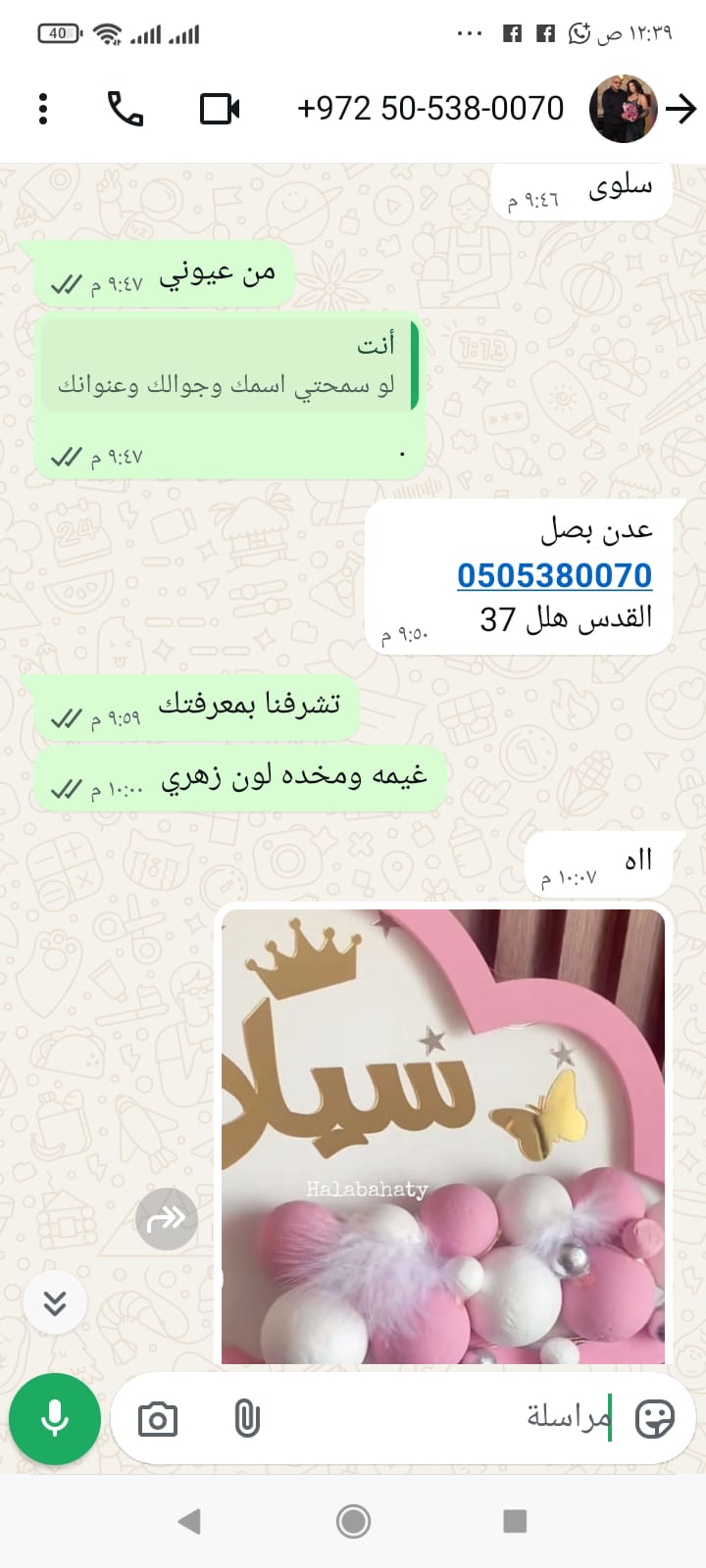Open the sticker and emoji picker
The image size is (706, 1568).
tap(655, 1419)
